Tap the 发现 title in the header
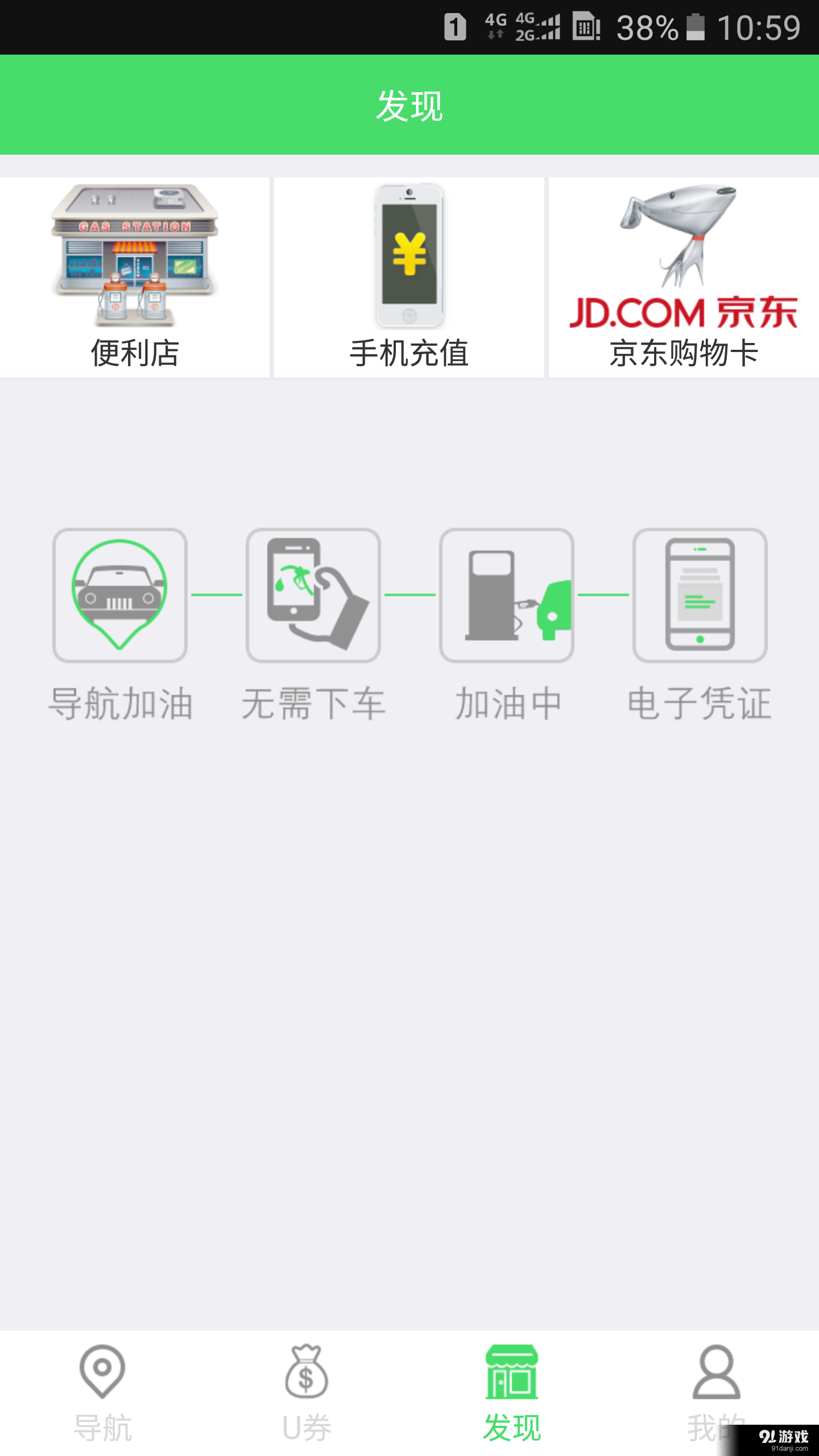Viewport: 819px width, 1456px height. click(x=409, y=105)
